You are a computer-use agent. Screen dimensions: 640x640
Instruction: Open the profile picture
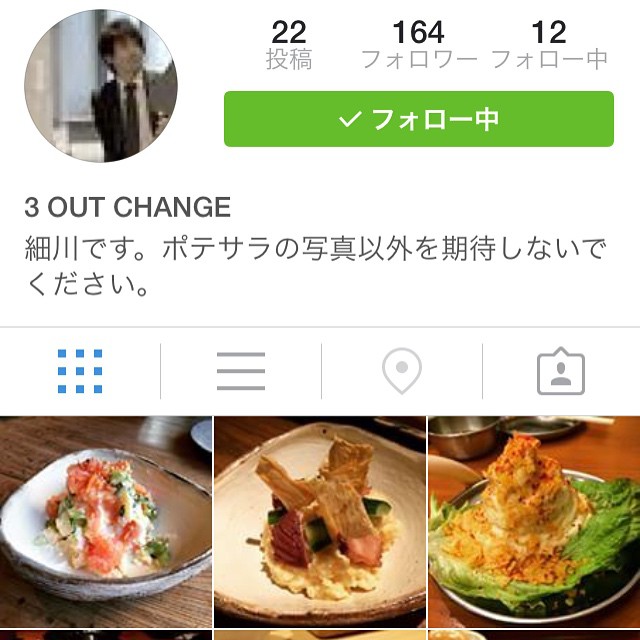coord(100,86)
